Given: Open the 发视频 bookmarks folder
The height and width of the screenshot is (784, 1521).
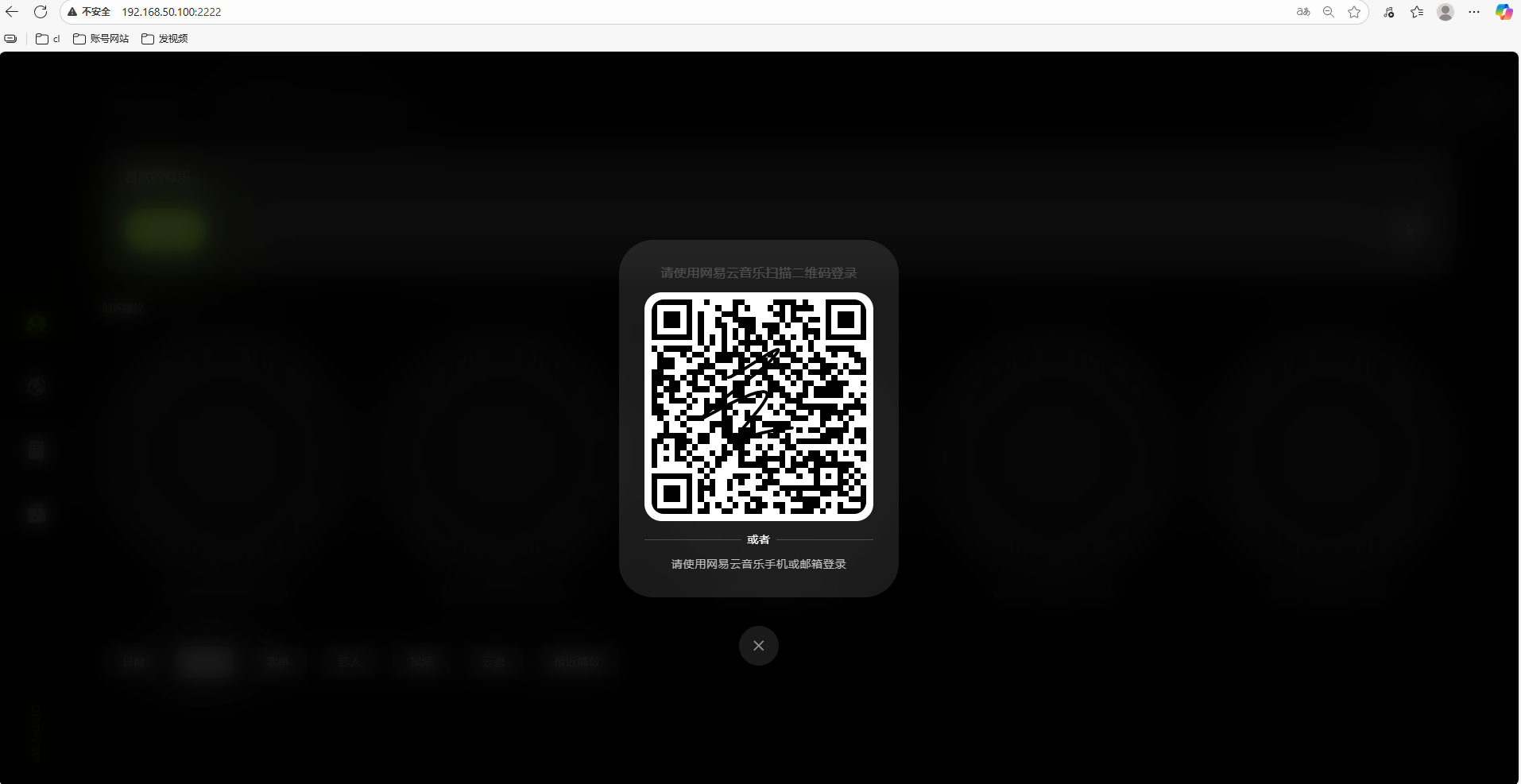Looking at the screenshot, I should click(x=164, y=38).
